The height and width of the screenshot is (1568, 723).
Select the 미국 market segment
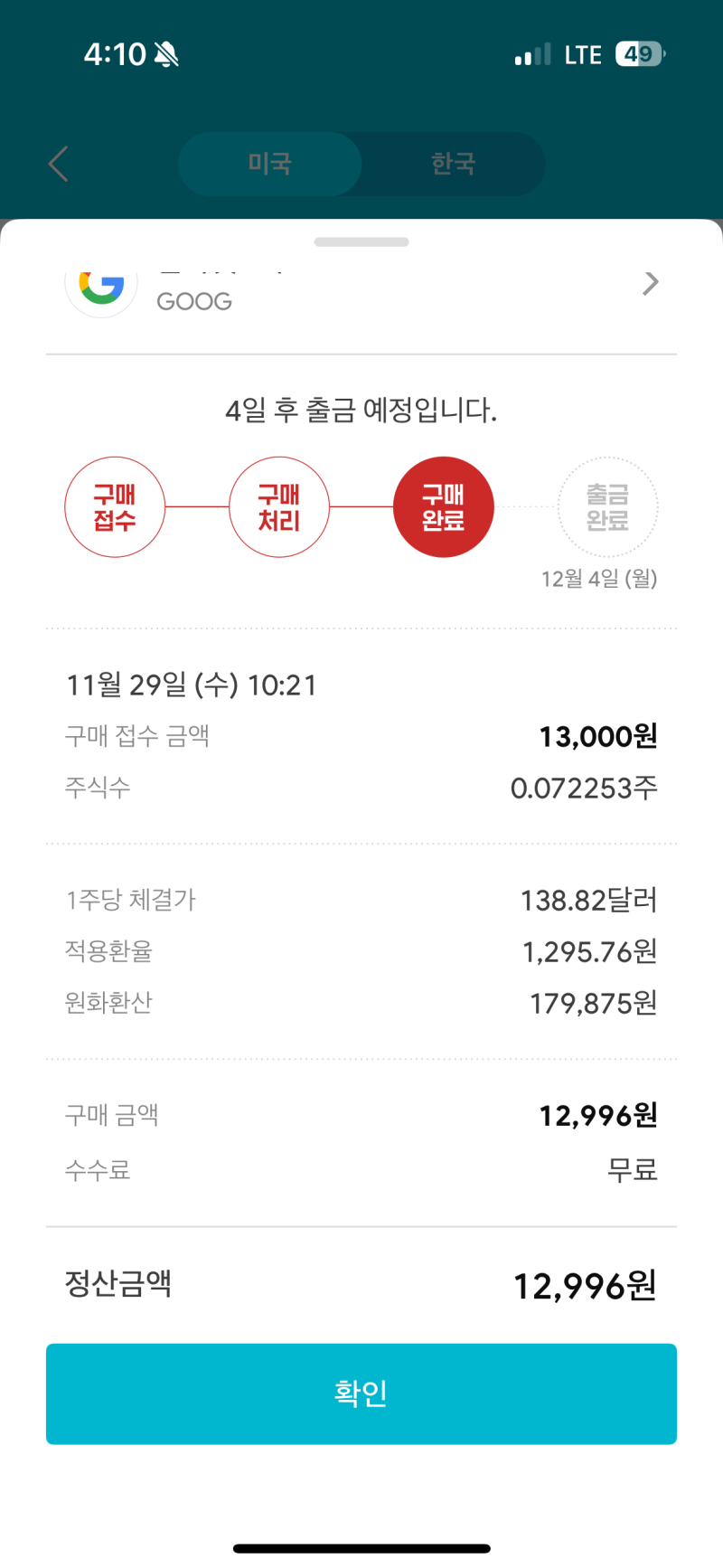coord(269,164)
